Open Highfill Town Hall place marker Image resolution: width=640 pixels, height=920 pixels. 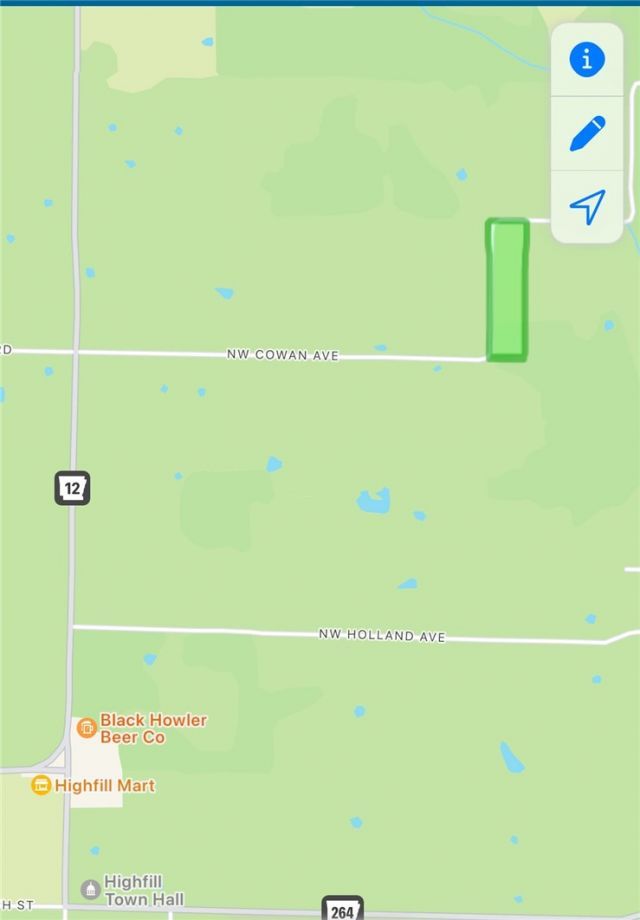tap(90, 889)
